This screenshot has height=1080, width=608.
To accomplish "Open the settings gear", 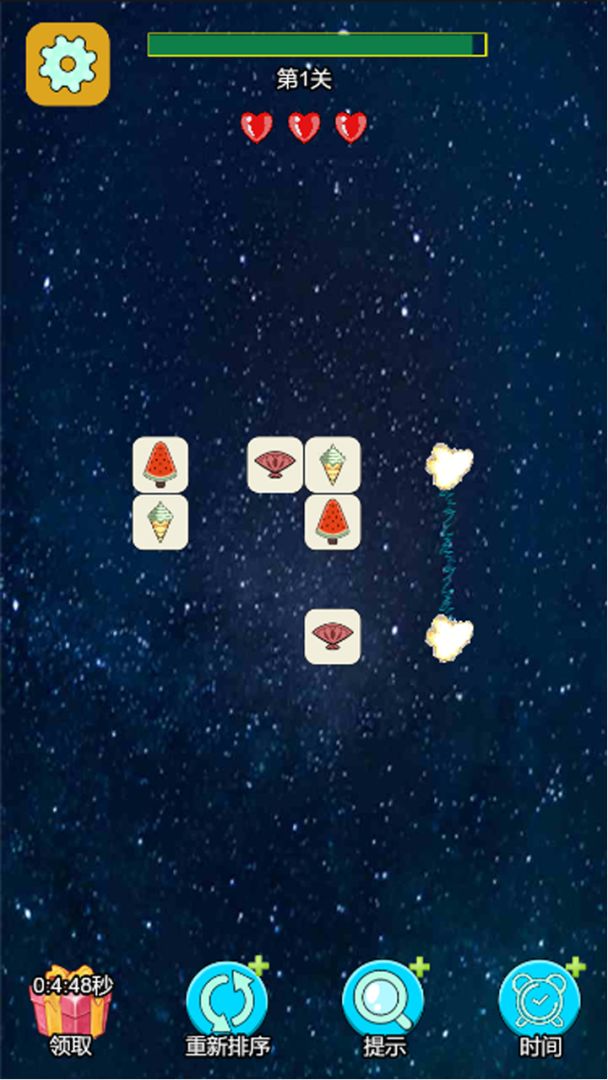I will (67, 64).
